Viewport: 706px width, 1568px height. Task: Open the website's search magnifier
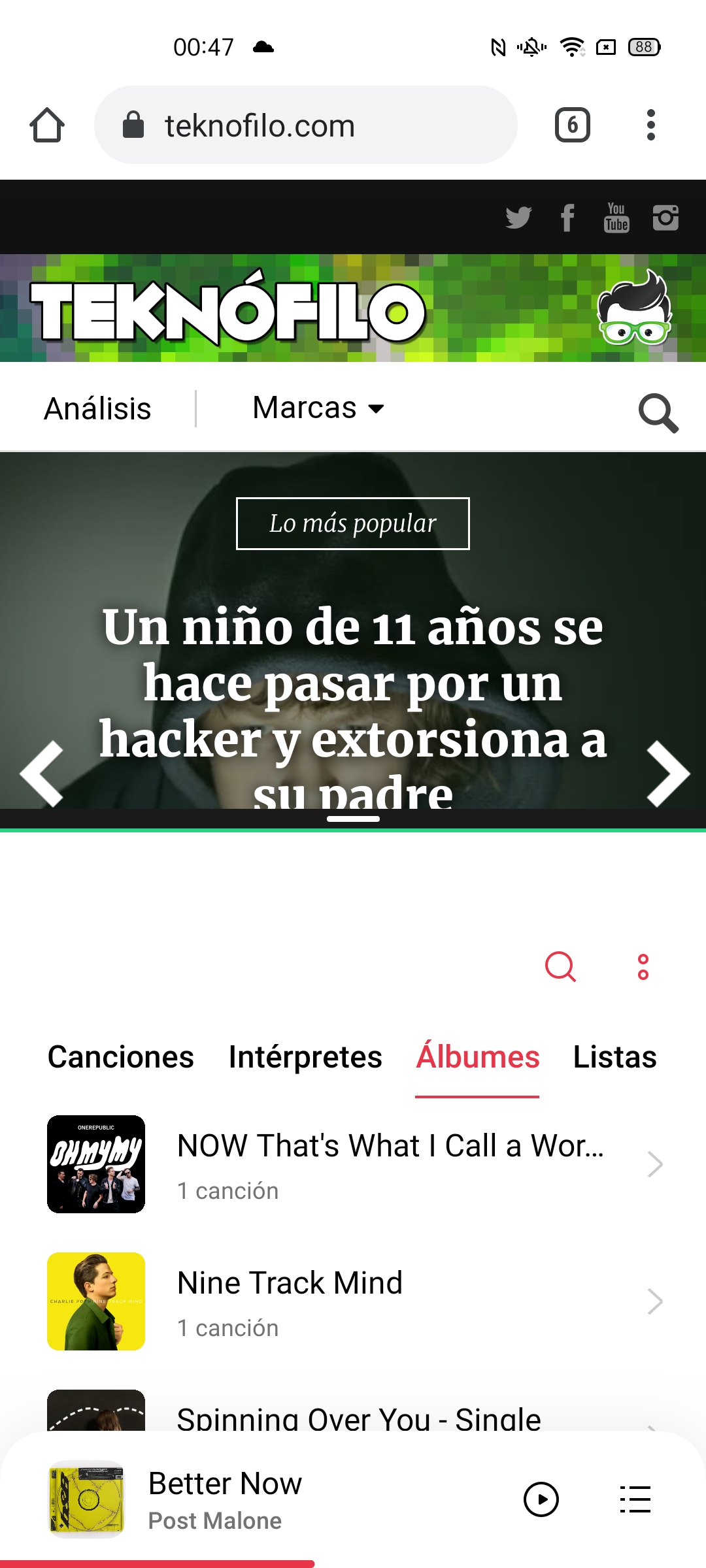pos(658,413)
